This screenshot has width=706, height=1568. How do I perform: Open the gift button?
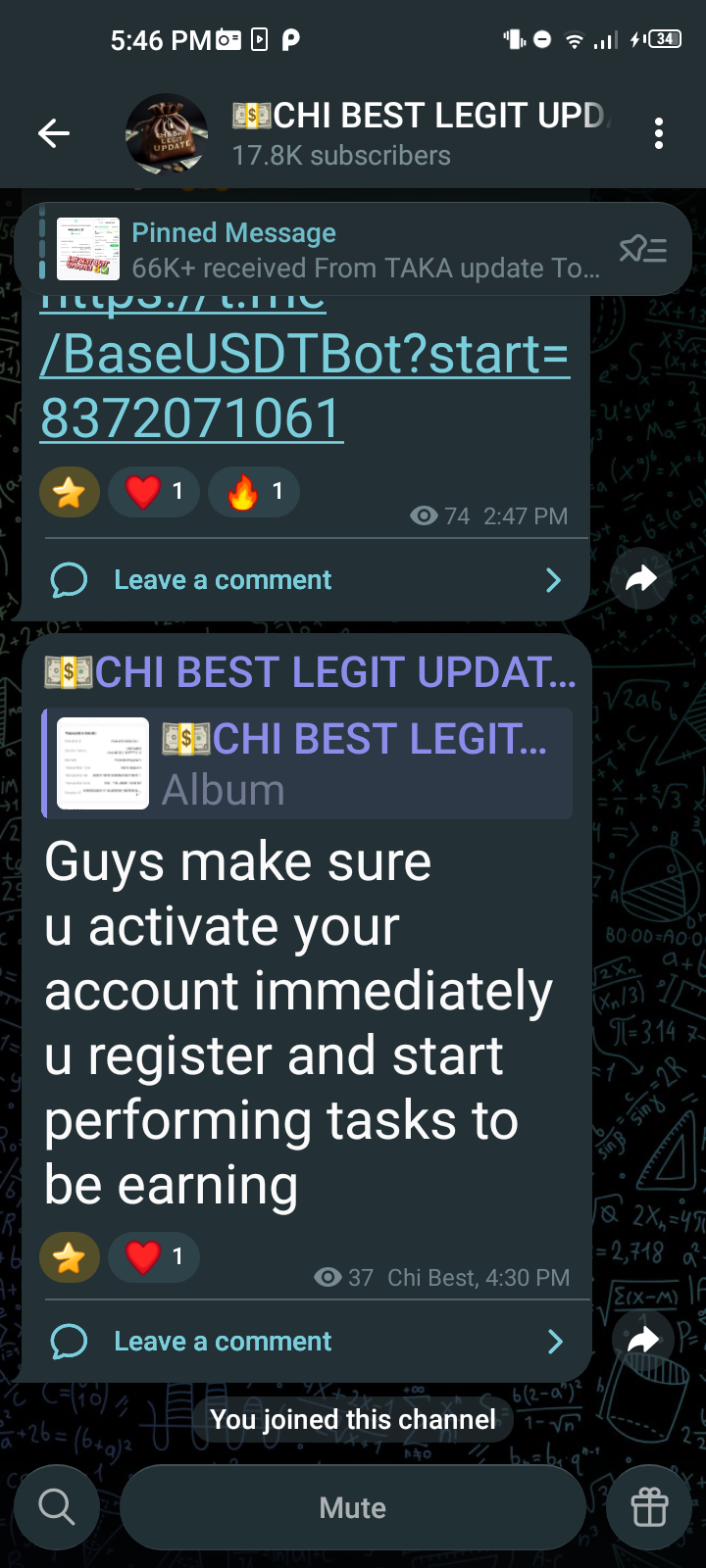[649, 1507]
